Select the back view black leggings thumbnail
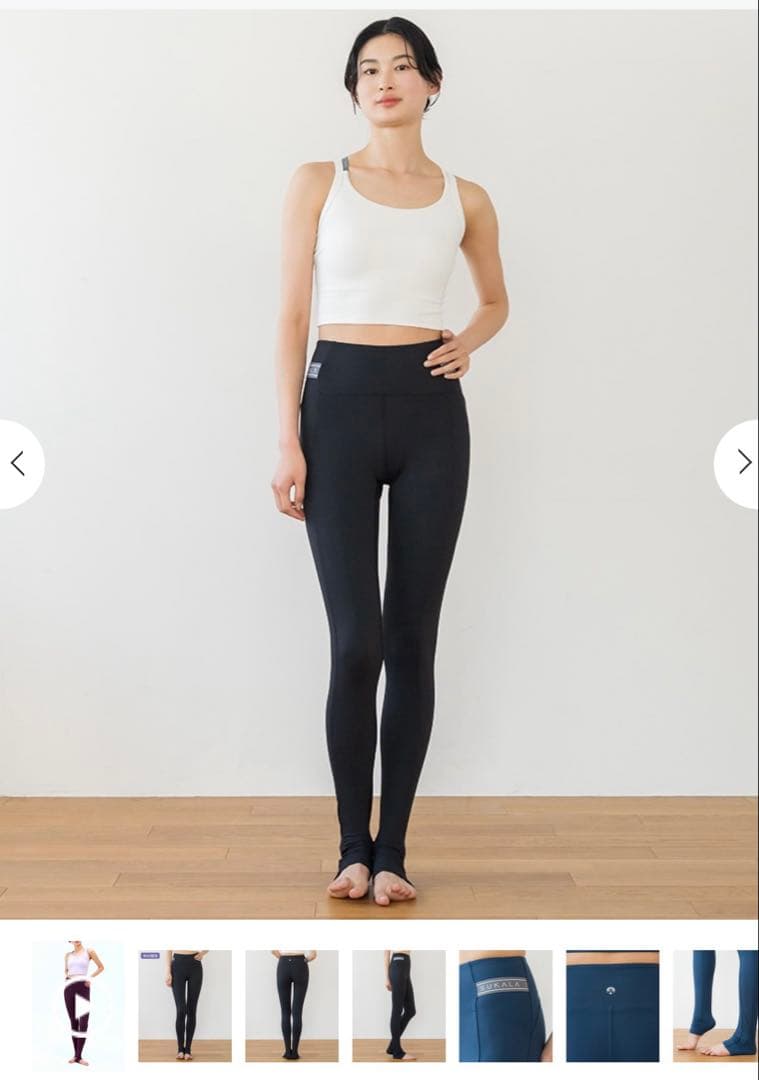 click(x=292, y=1005)
